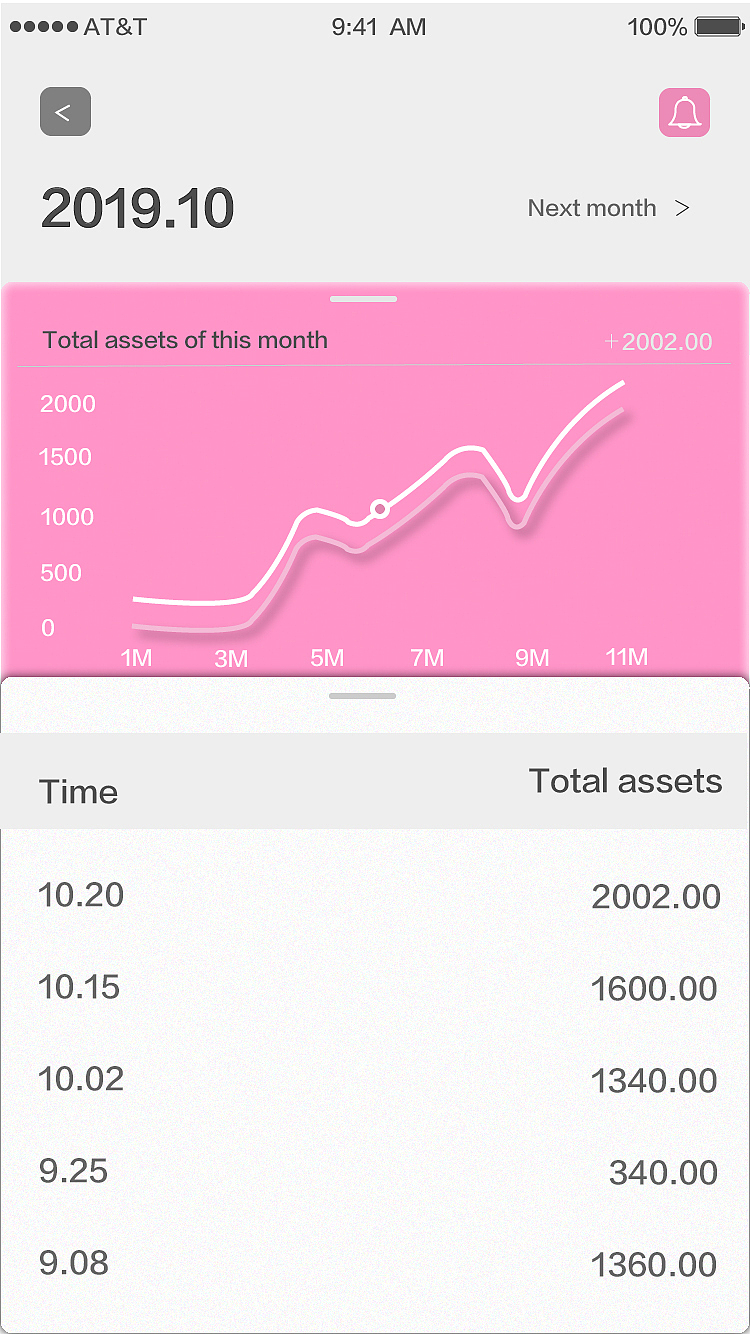Select the 10.02 record
This screenshot has height=1334, width=750.
(375, 1080)
